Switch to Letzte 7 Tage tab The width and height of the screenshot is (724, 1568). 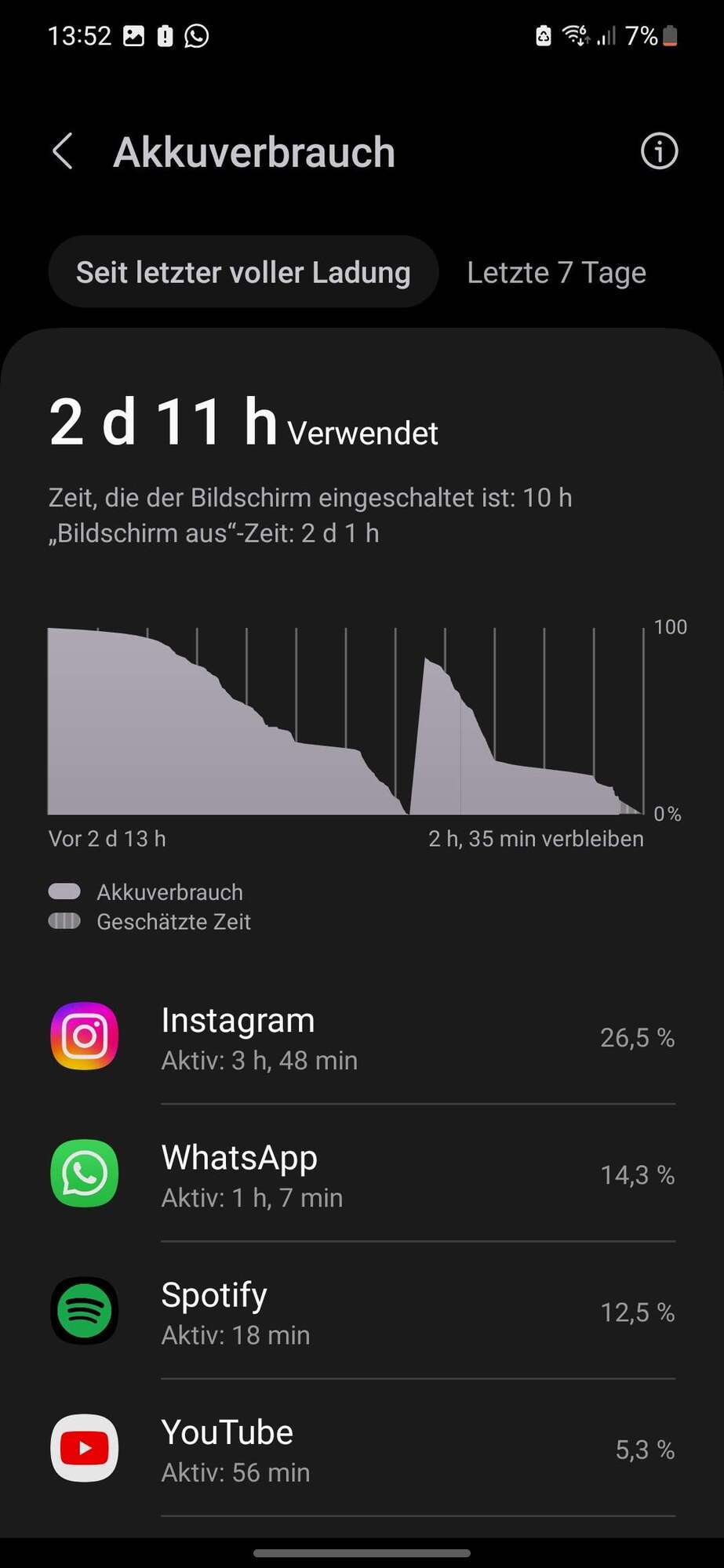[556, 272]
